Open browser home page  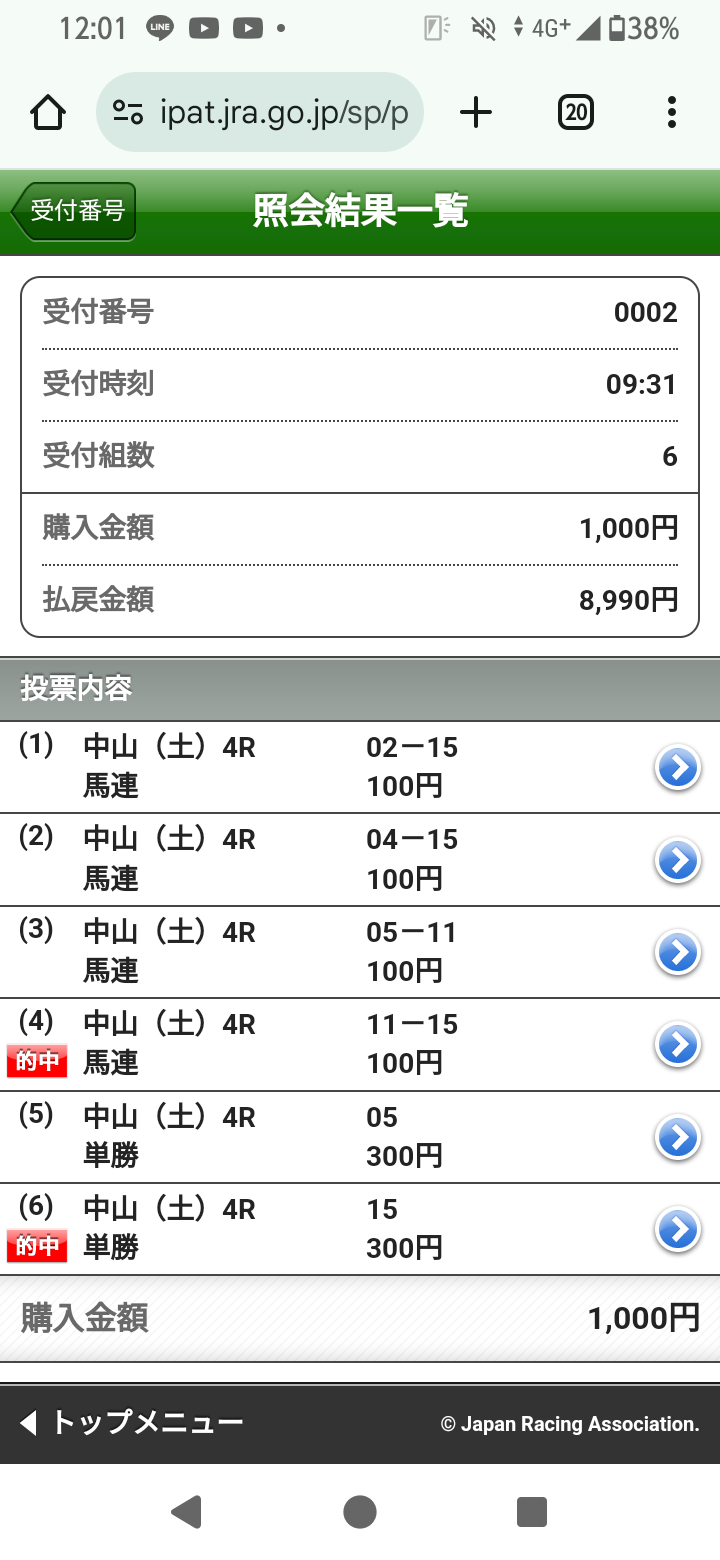[48, 113]
